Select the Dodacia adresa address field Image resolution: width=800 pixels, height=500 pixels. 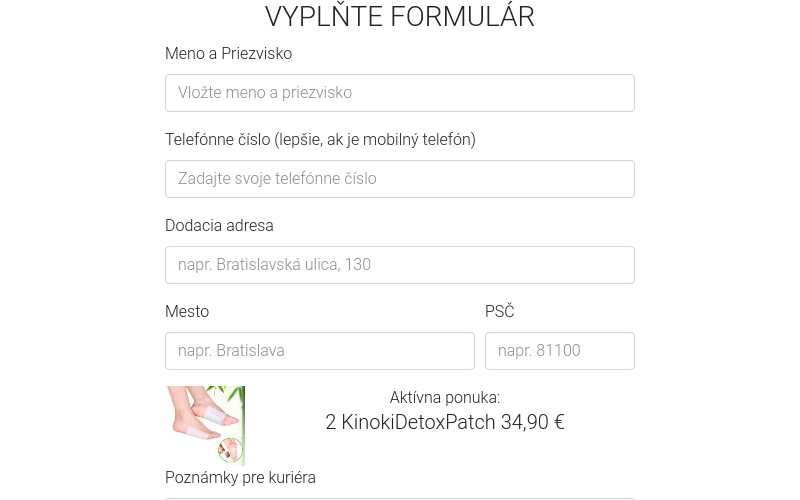tap(399, 265)
